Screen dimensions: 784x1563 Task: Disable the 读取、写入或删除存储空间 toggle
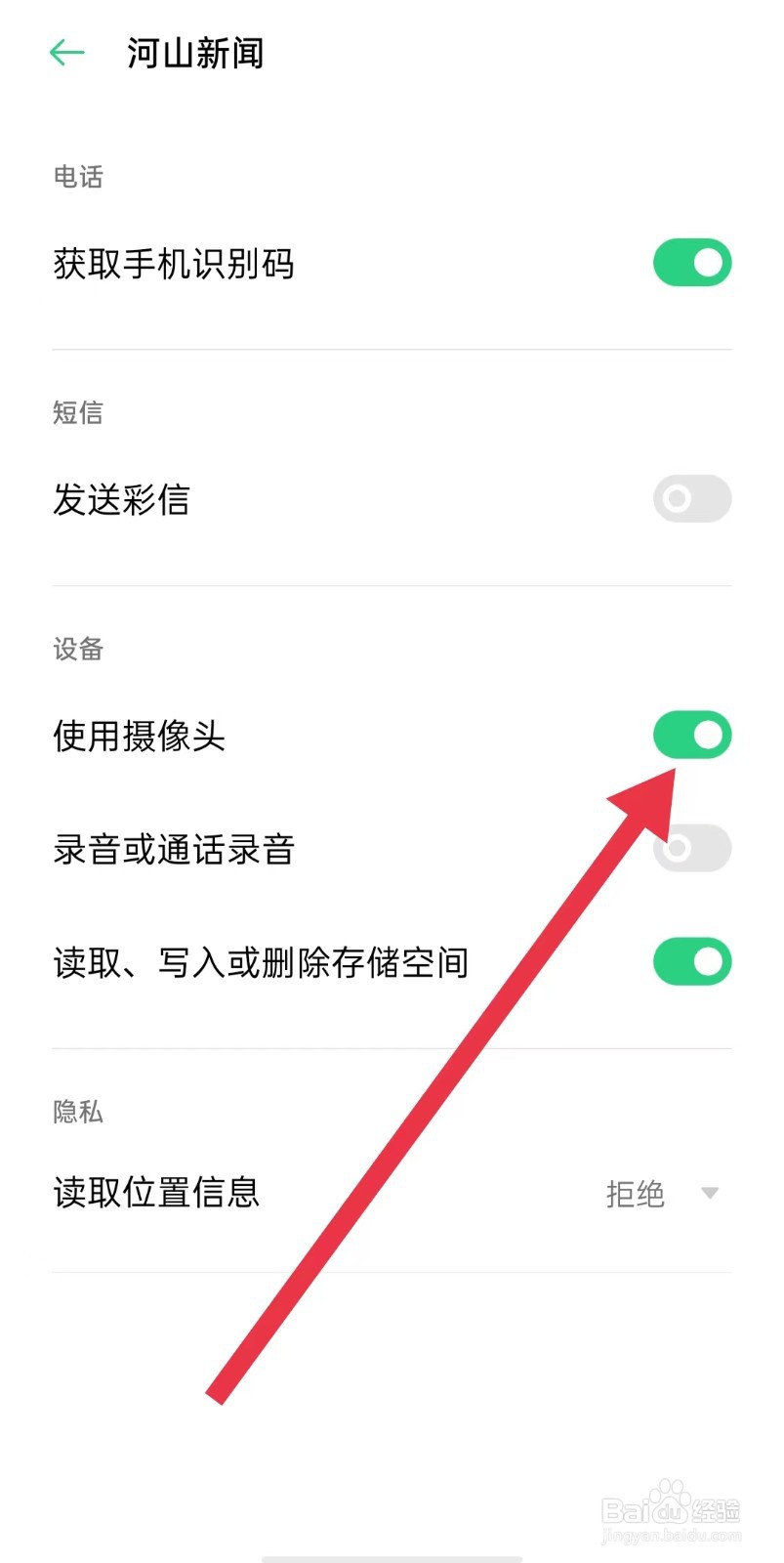tap(691, 961)
